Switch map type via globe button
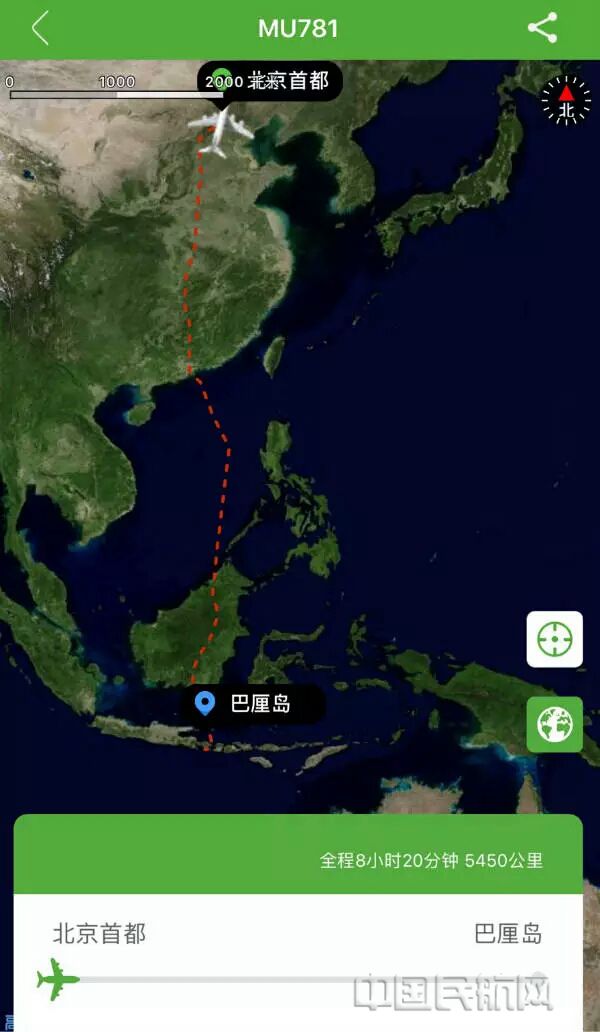Image resolution: width=600 pixels, height=1032 pixels. [x=554, y=724]
